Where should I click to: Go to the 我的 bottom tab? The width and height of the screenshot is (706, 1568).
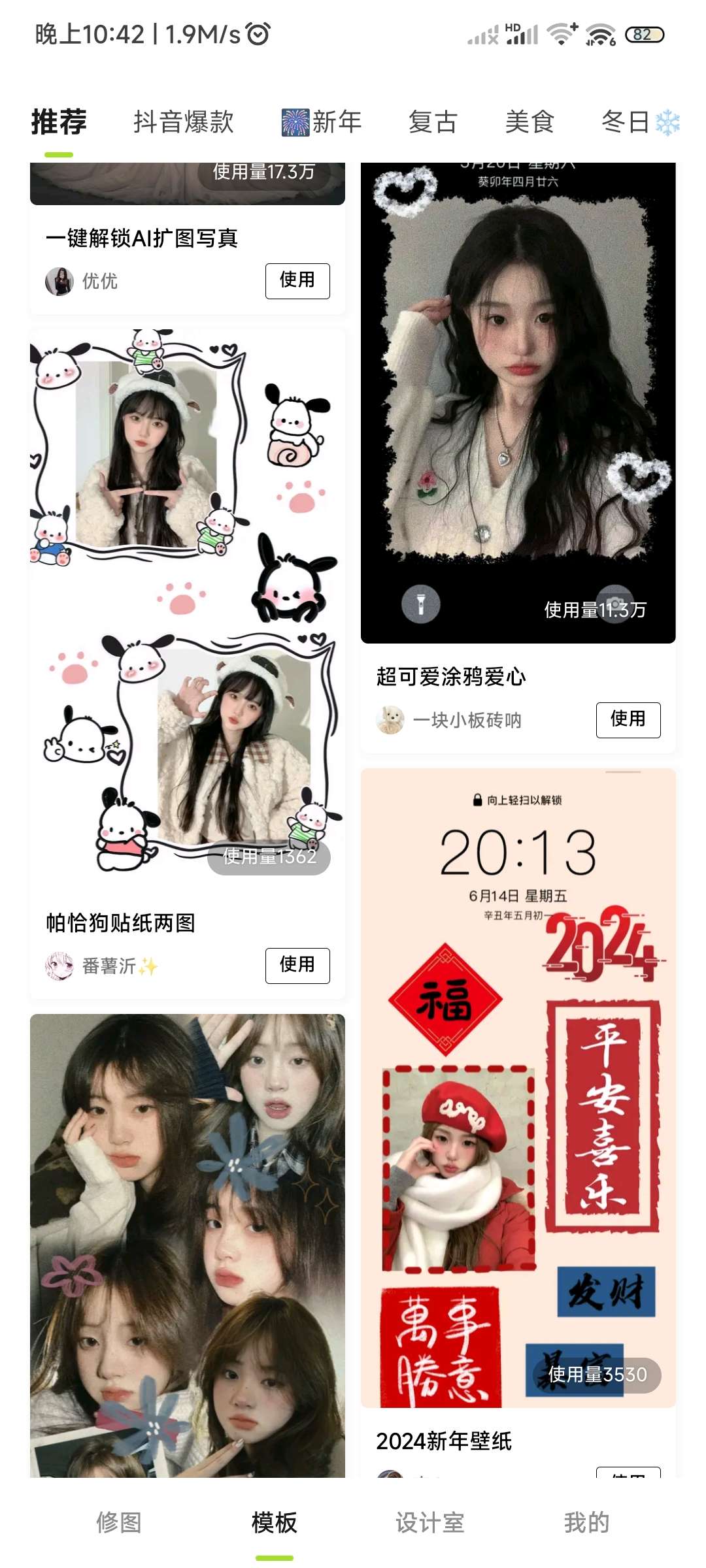pyautogui.click(x=586, y=1522)
